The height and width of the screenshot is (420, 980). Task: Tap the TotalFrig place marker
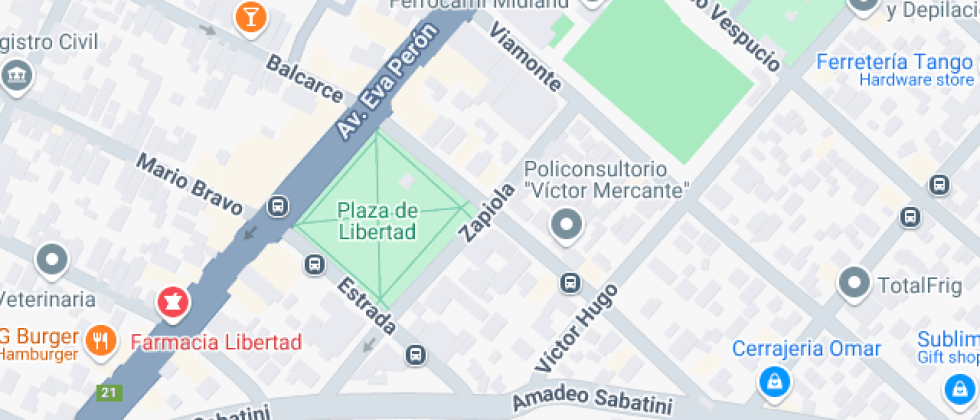coord(853,283)
